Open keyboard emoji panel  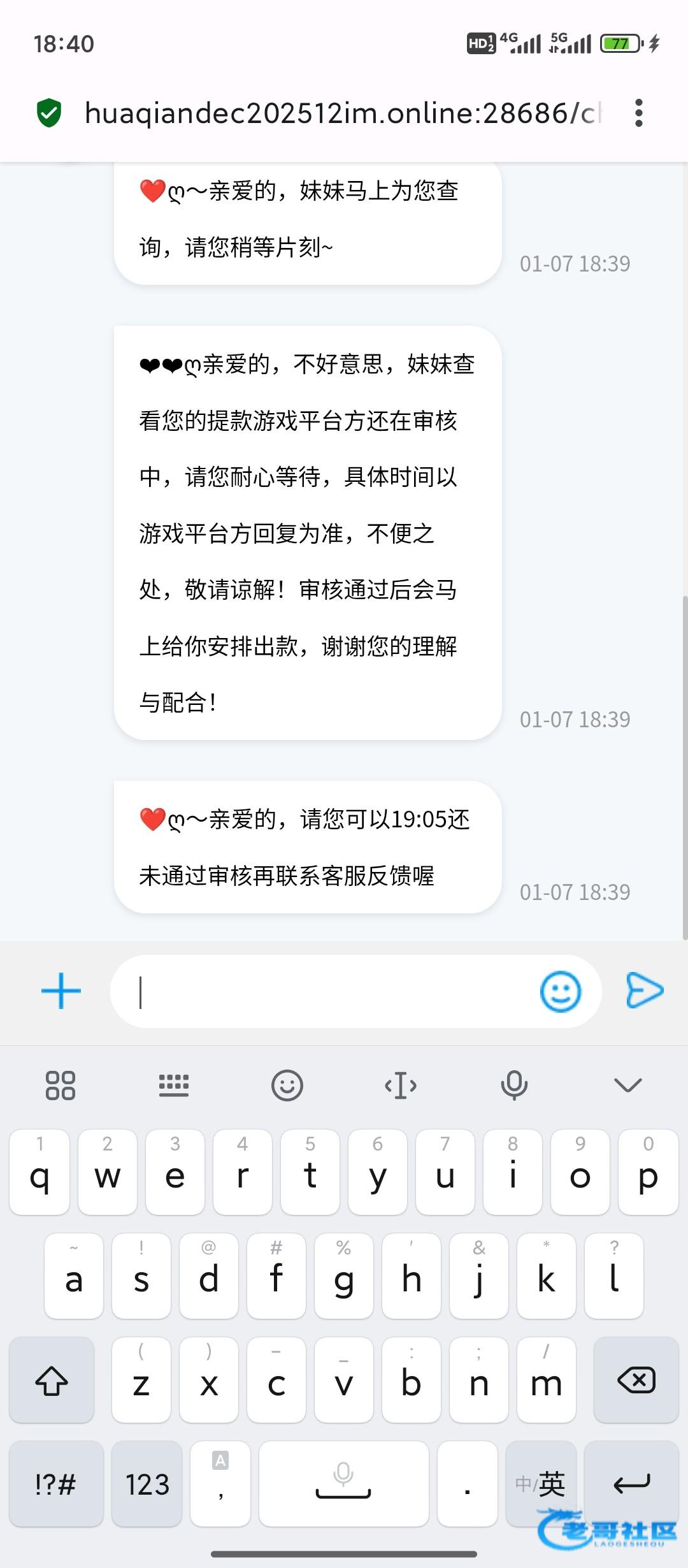287,1085
